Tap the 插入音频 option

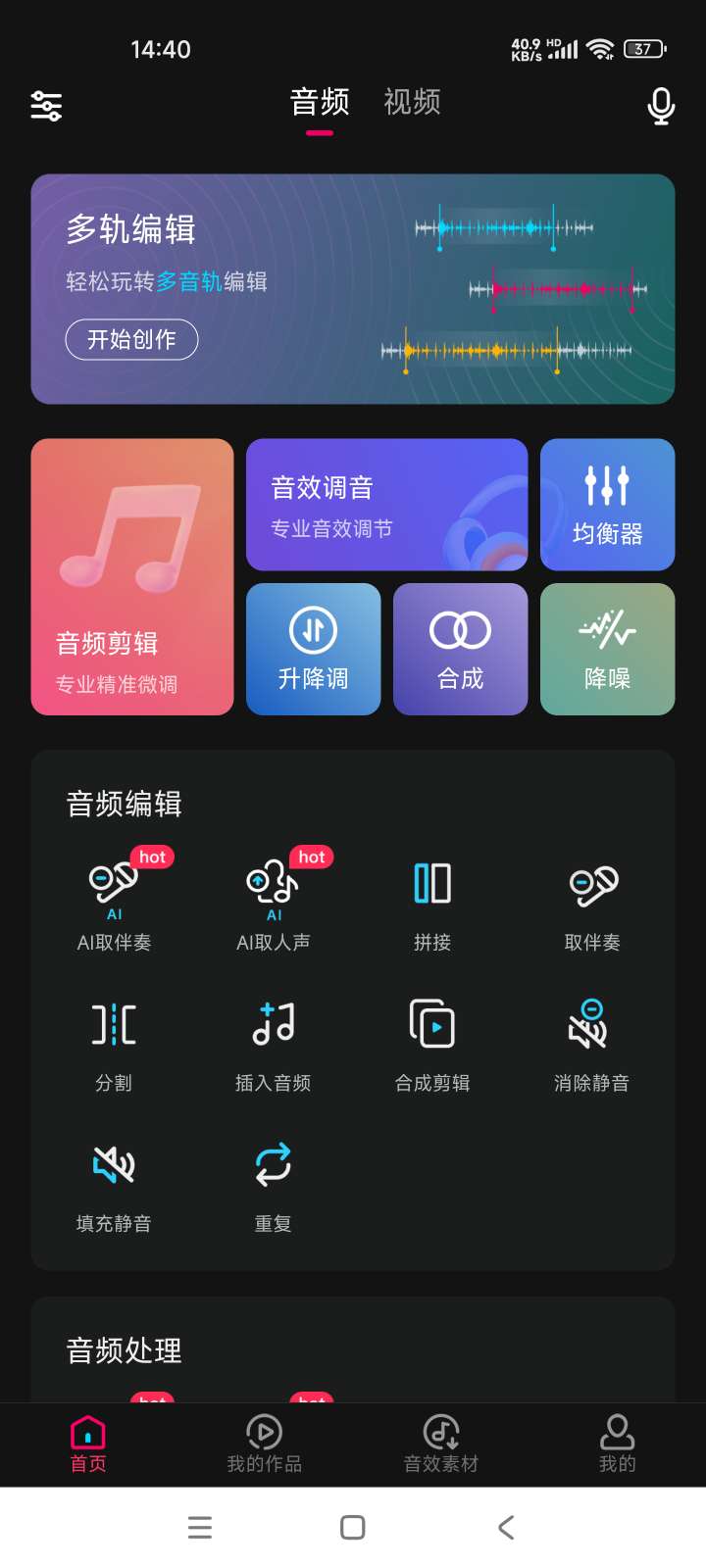(x=274, y=1043)
